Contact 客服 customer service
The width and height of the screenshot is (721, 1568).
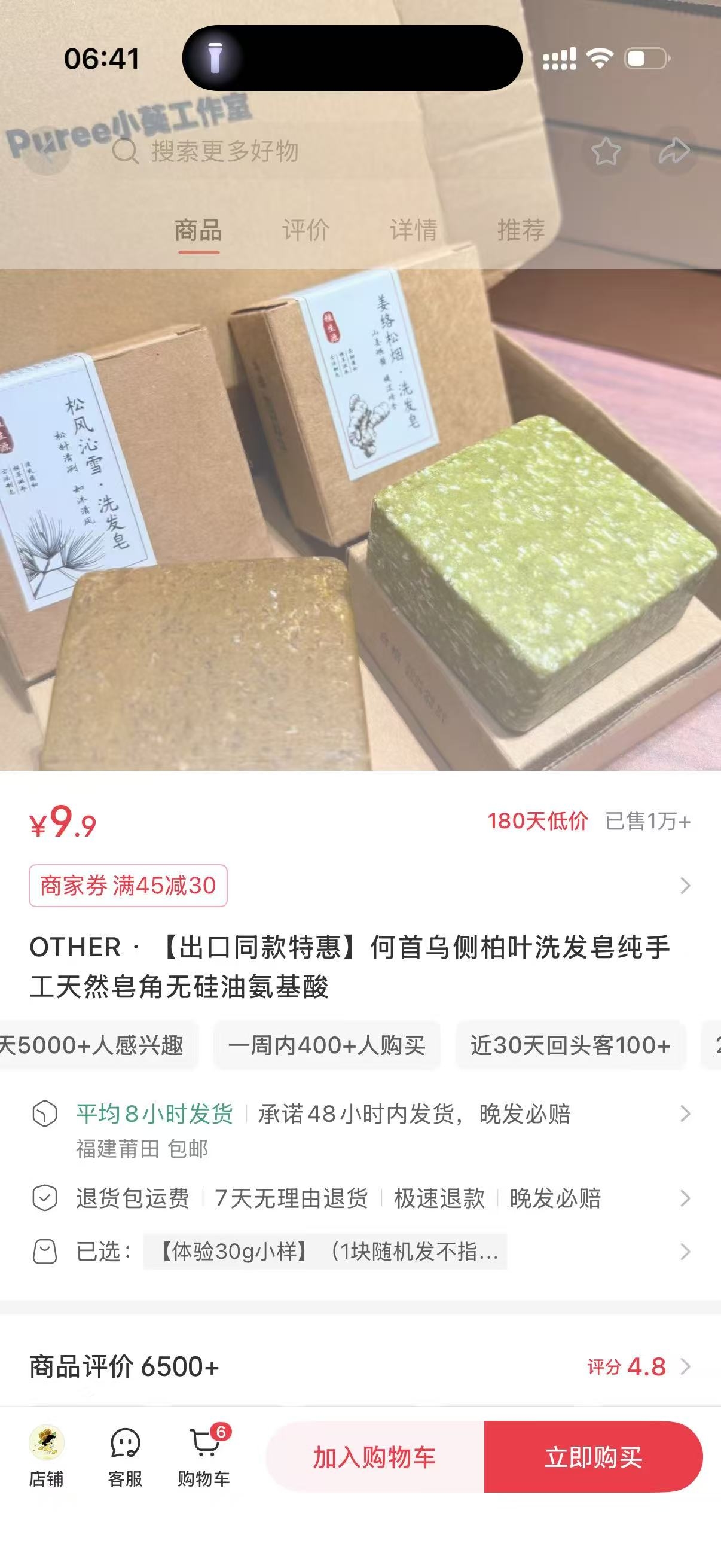(x=125, y=1457)
